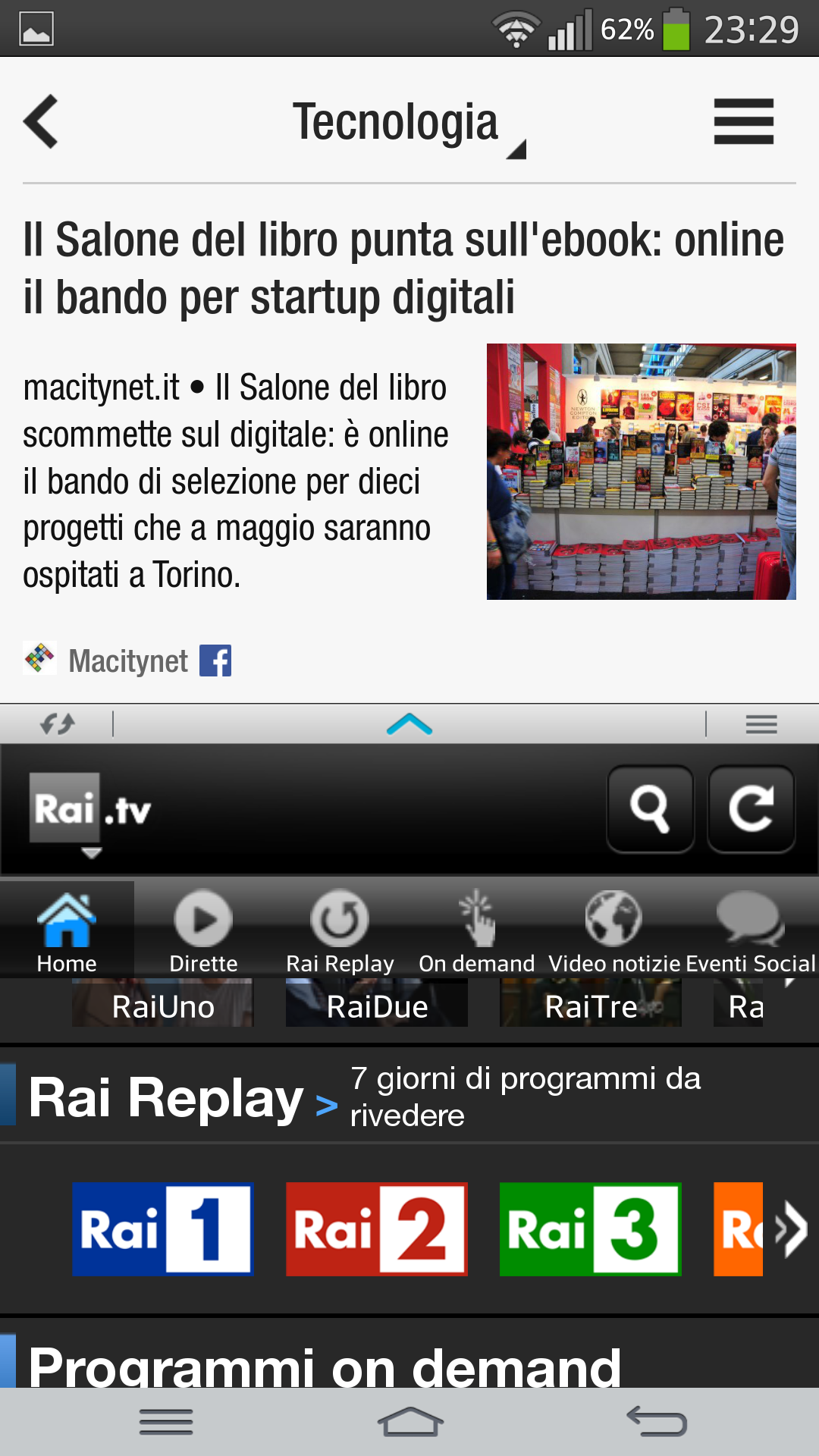Open the Salone del libro ebook article
Viewport: 819px width, 1456px height.
[x=403, y=268]
